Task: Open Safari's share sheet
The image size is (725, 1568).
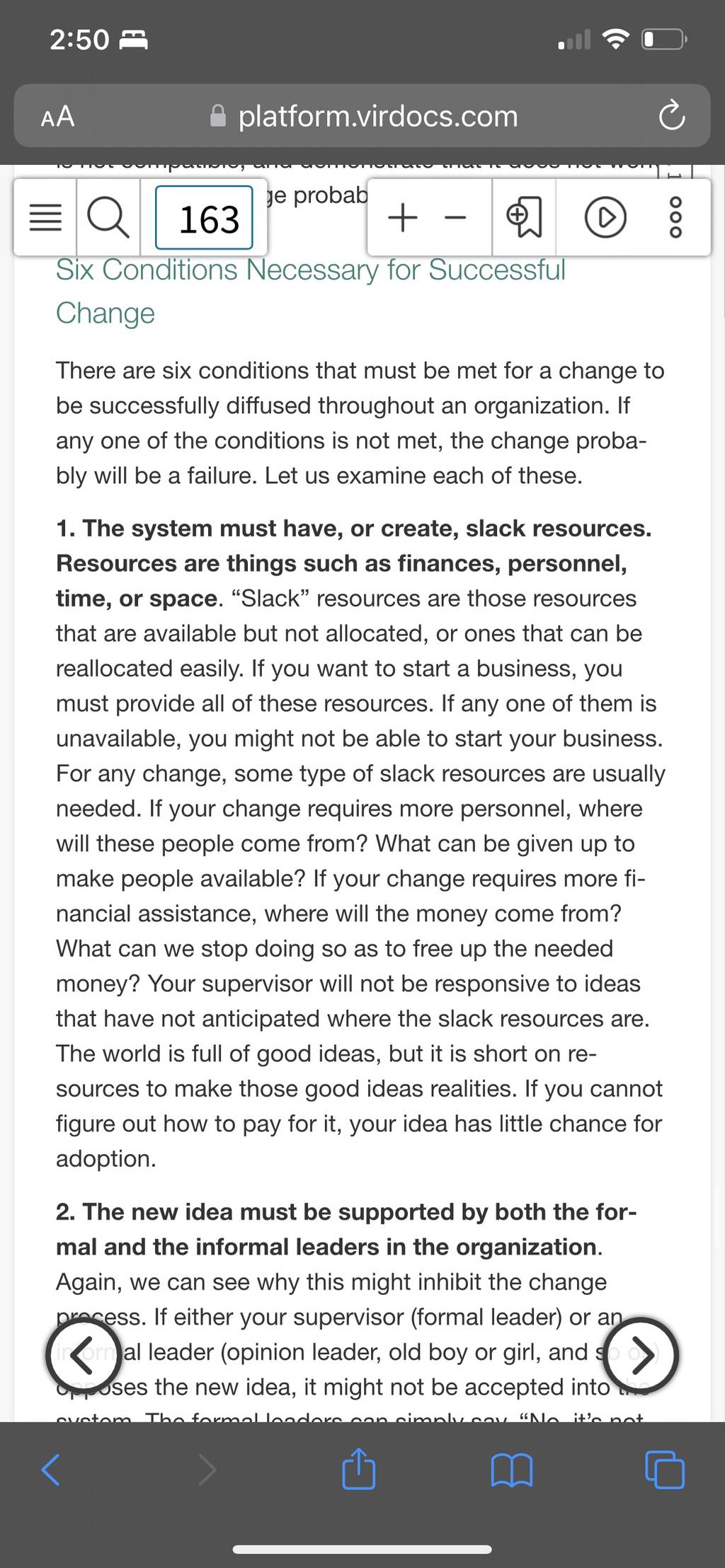Action: [x=359, y=1469]
